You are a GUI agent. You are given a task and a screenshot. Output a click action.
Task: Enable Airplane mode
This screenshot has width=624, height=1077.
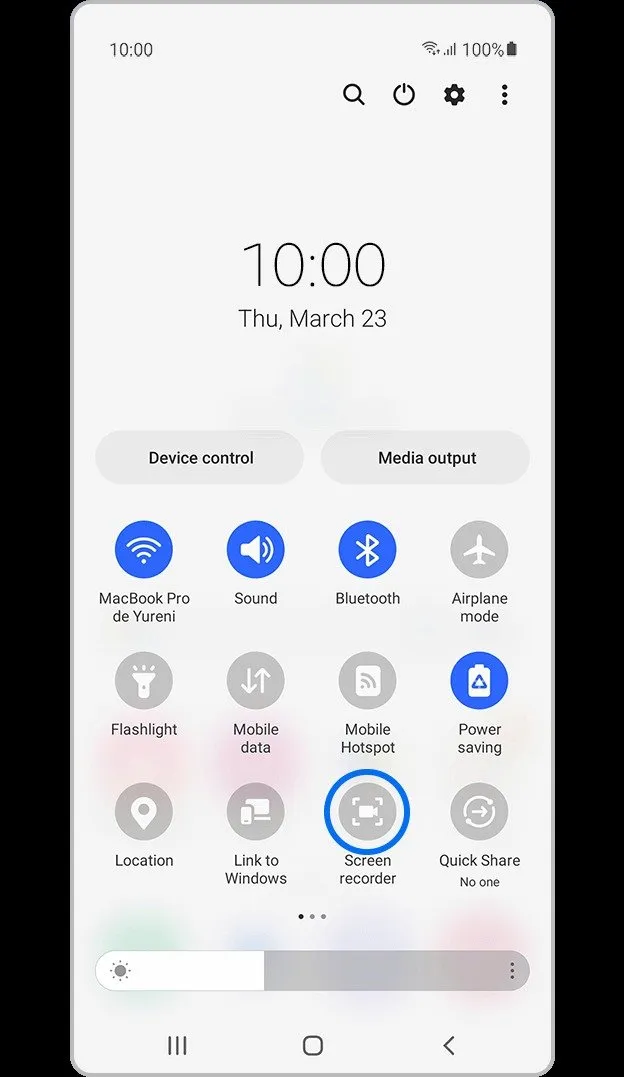(479, 549)
